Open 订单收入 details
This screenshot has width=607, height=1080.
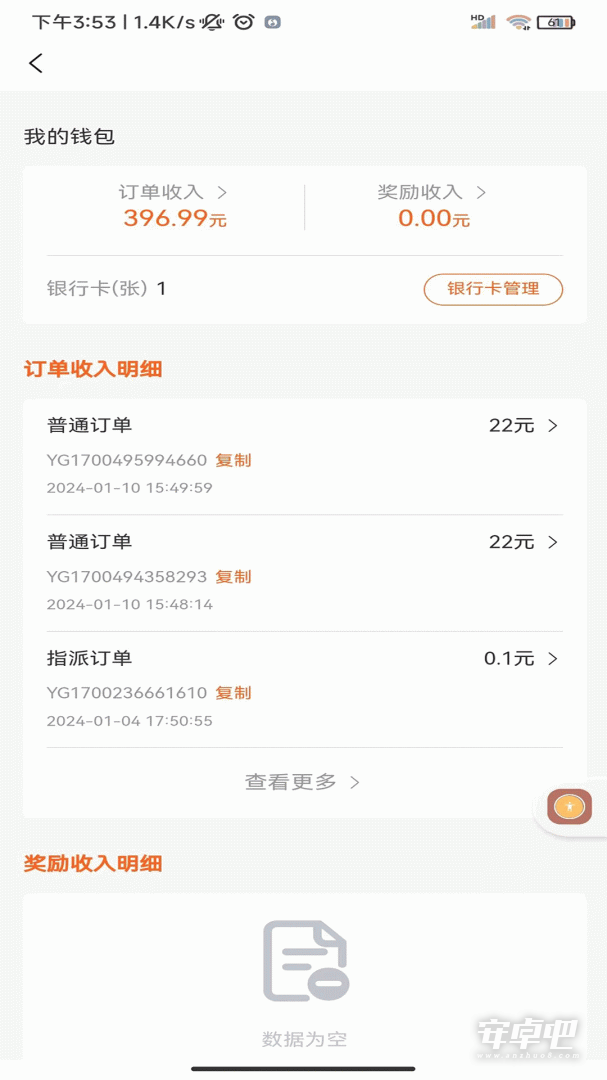pyautogui.click(x=173, y=192)
